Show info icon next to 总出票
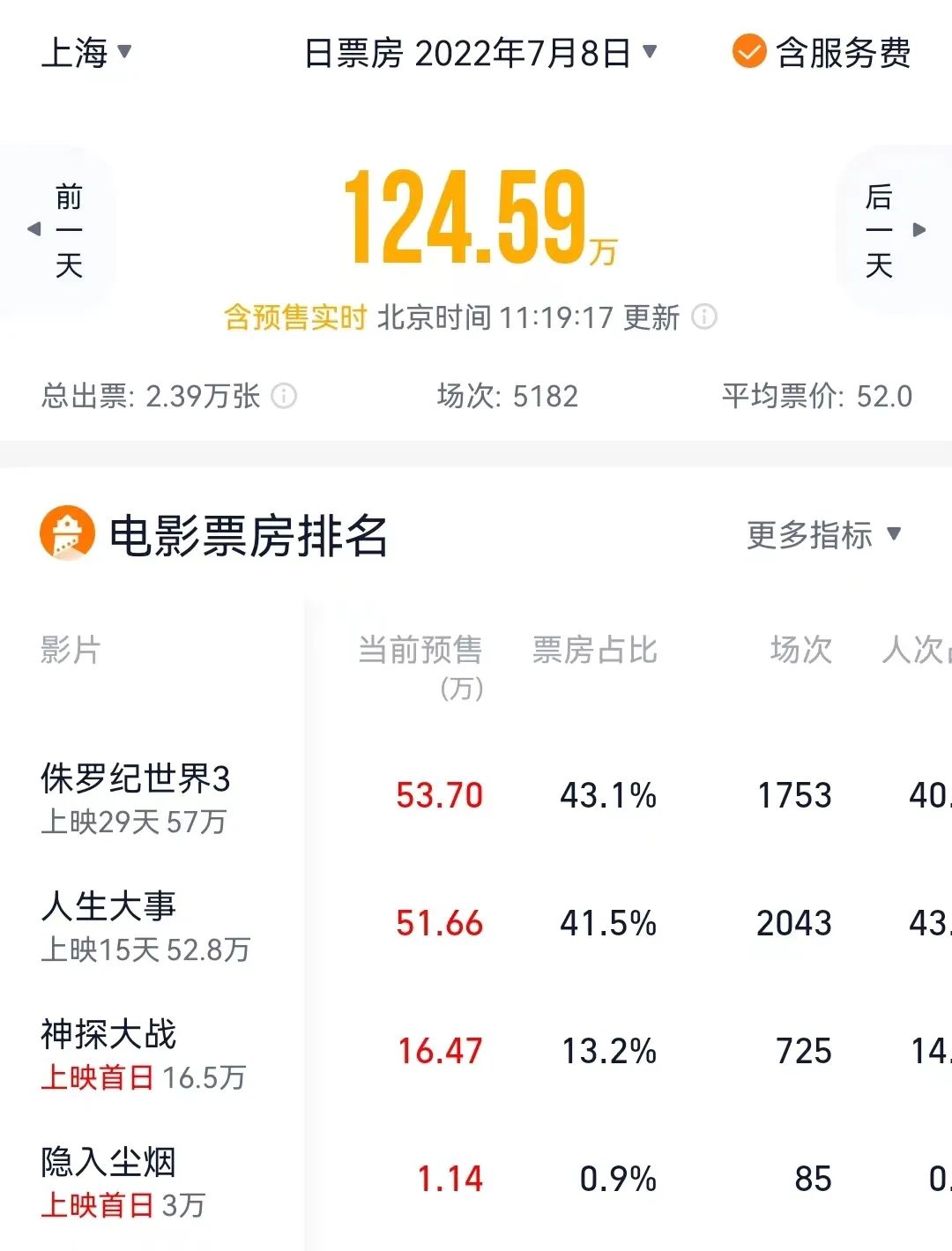This screenshot has height=1251, width=952. click(x=284, y=396)
